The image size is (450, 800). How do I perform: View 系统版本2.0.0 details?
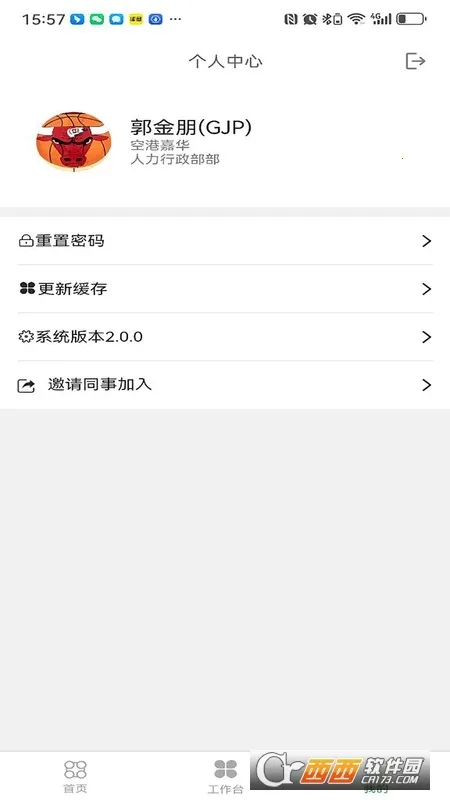[225, 337]
